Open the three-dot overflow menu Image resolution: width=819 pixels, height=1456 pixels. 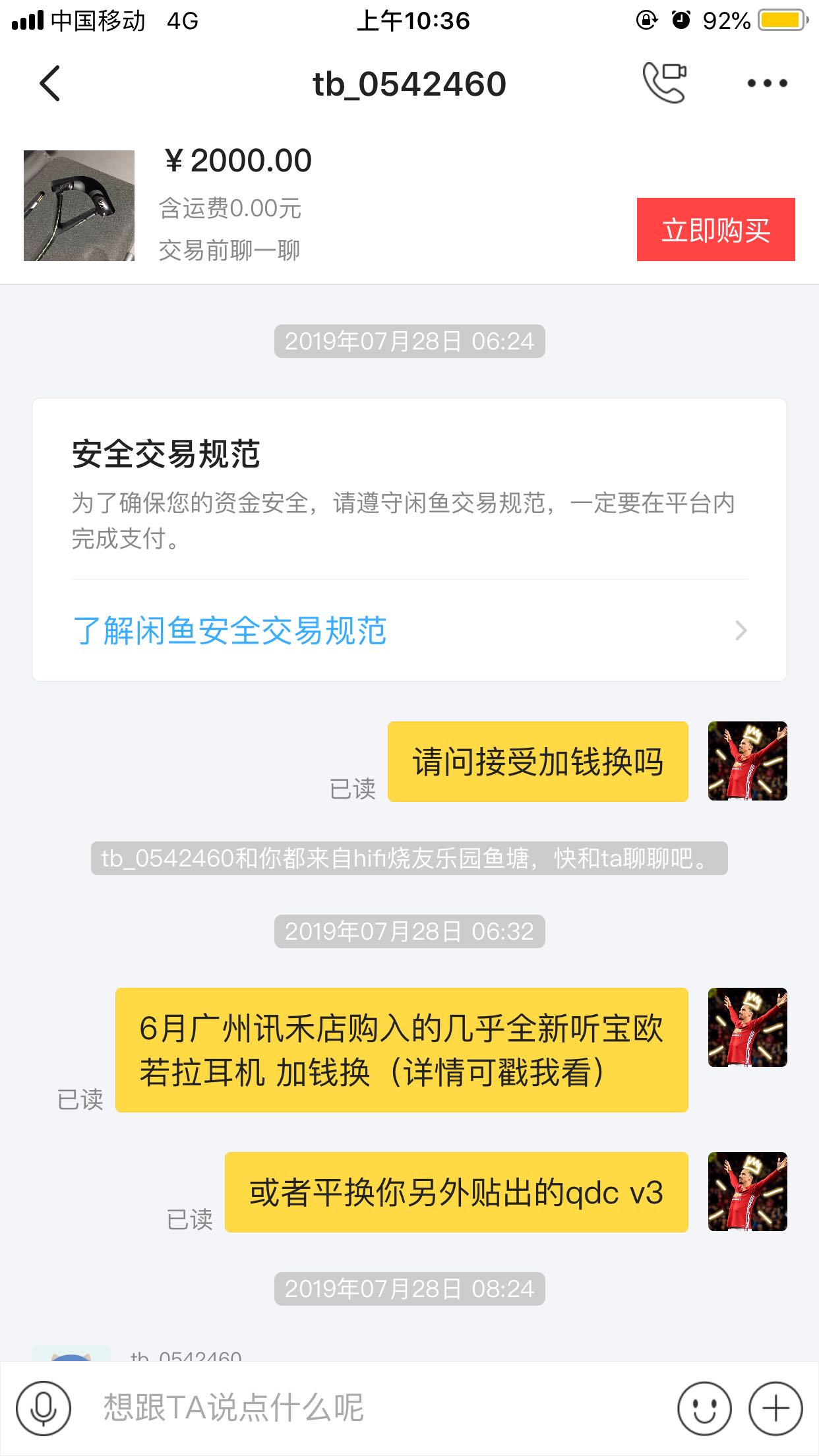[767, 83]
